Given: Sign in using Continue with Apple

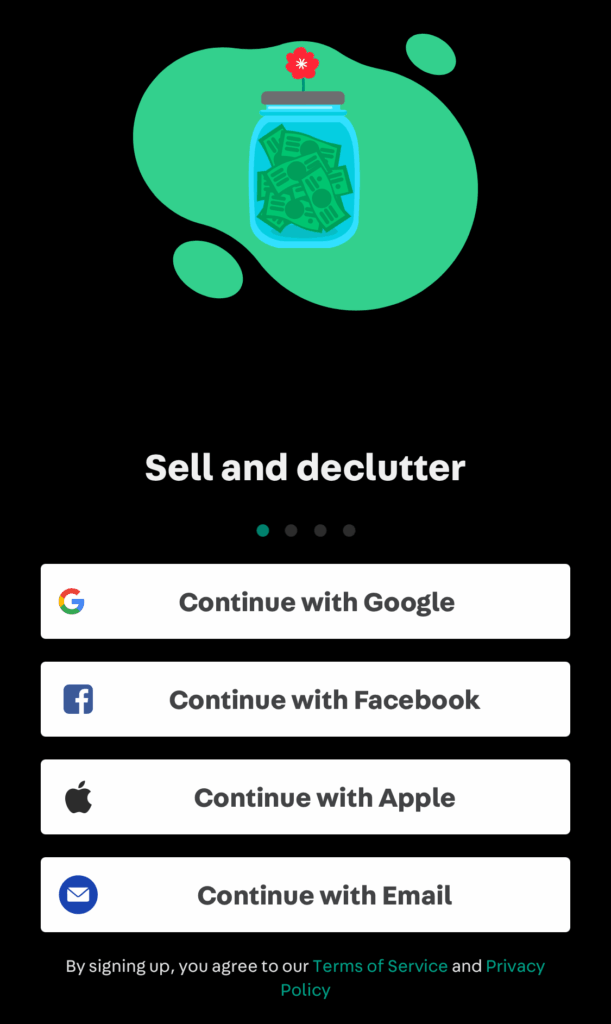Looking at the screenshot, I should point(305,798).
